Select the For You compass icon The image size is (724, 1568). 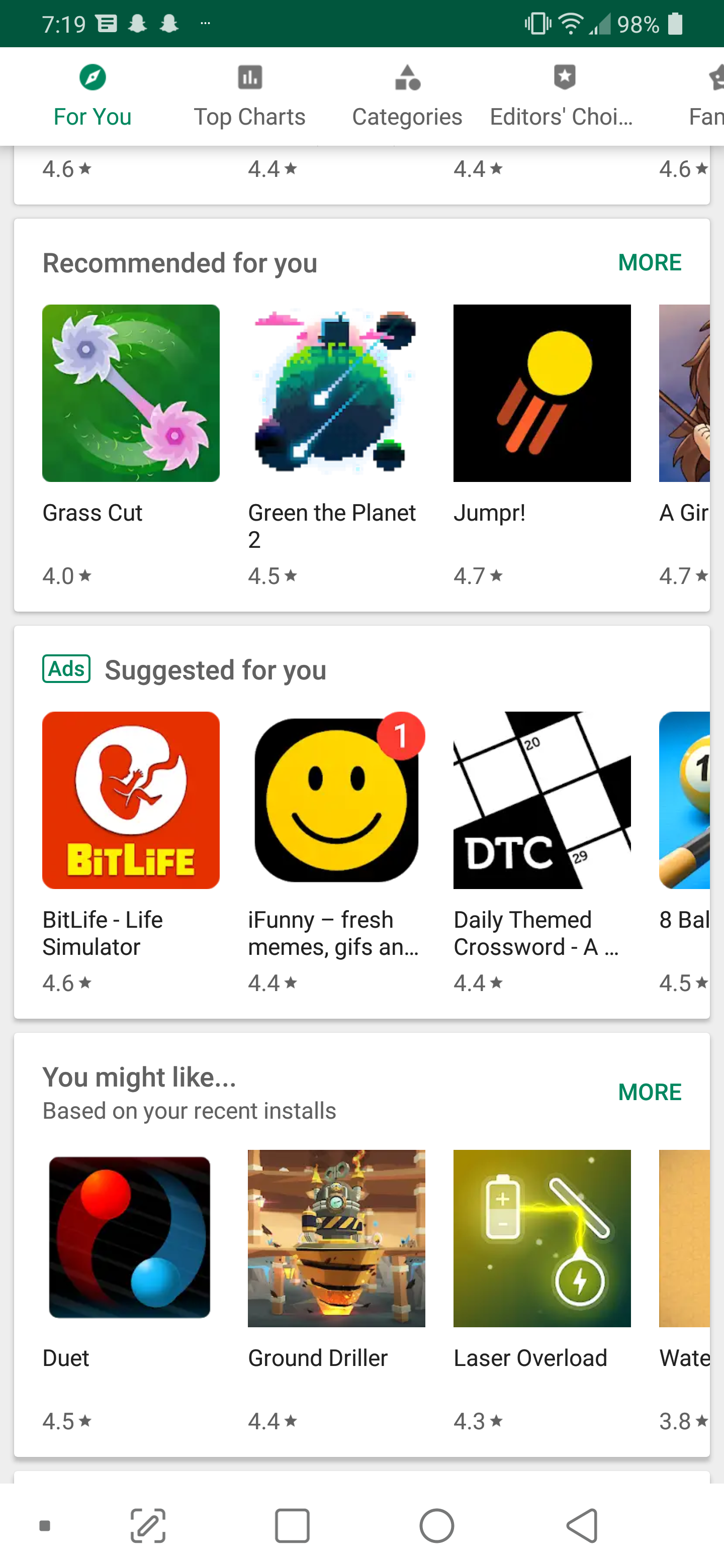(92, 77)
